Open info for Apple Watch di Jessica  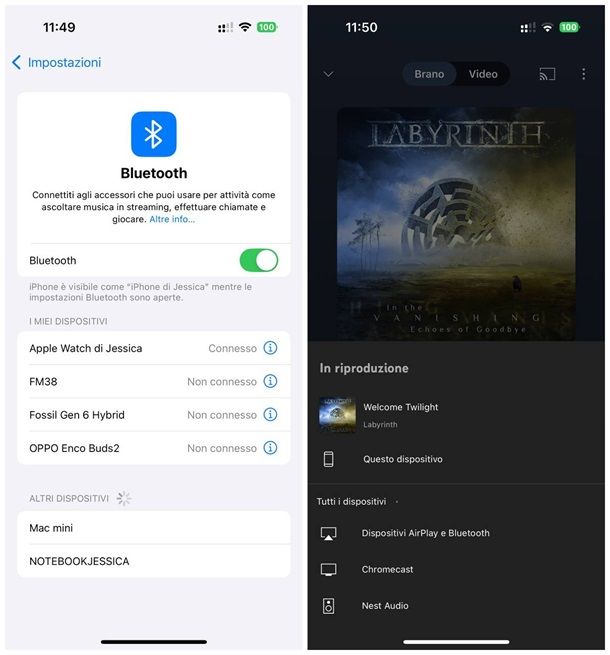coord(270,348)
